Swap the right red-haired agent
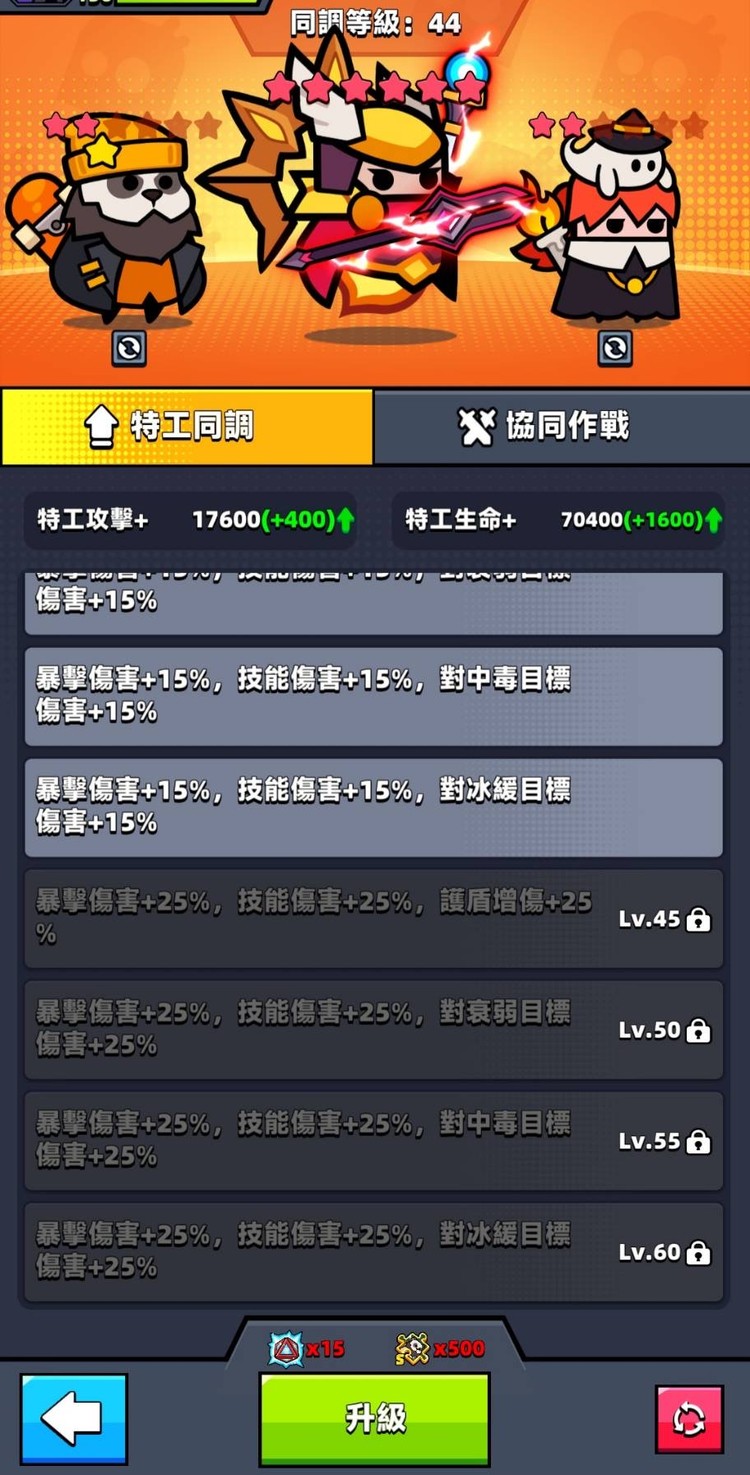The image size is (750, 1475). [x=614, y=348]
